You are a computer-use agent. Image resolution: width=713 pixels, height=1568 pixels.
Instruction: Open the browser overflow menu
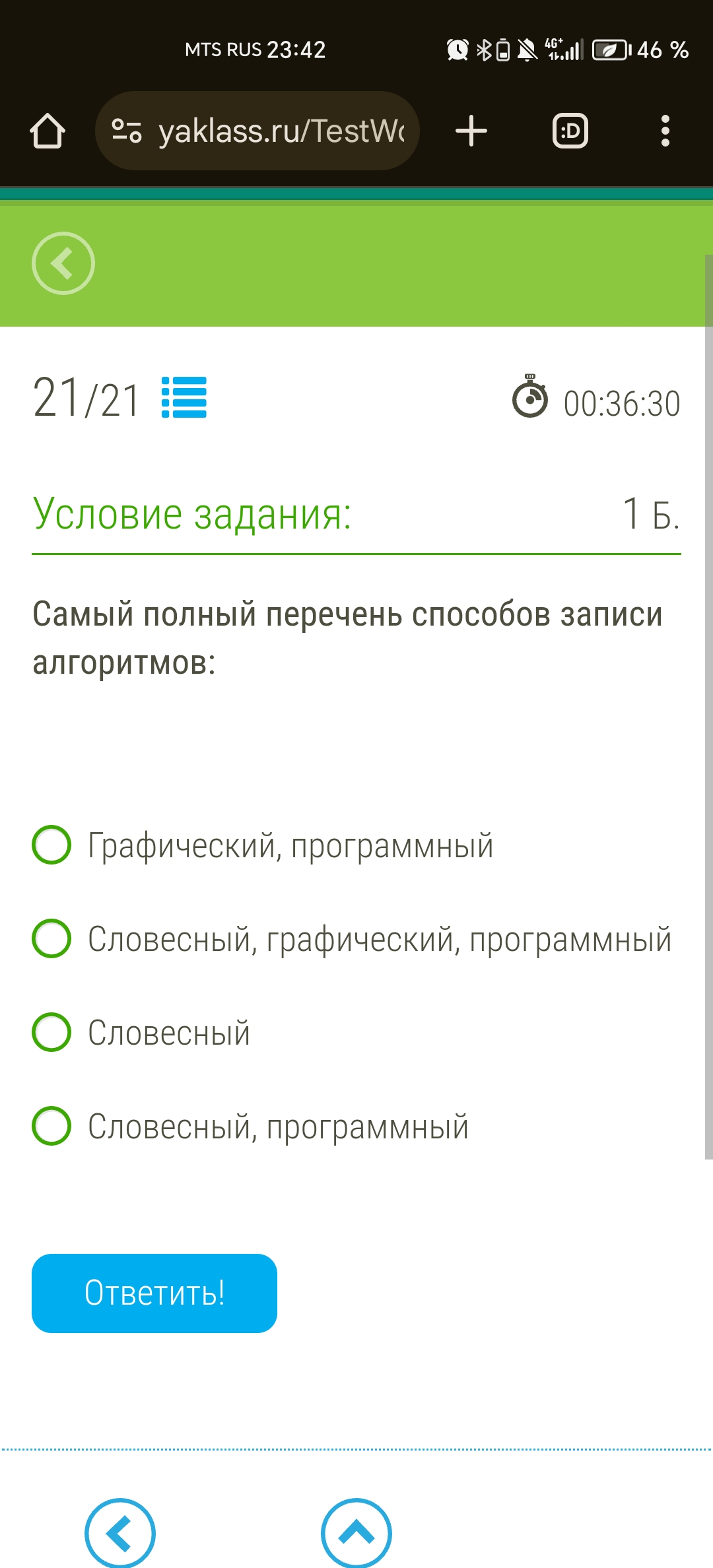tap(665, 131)
